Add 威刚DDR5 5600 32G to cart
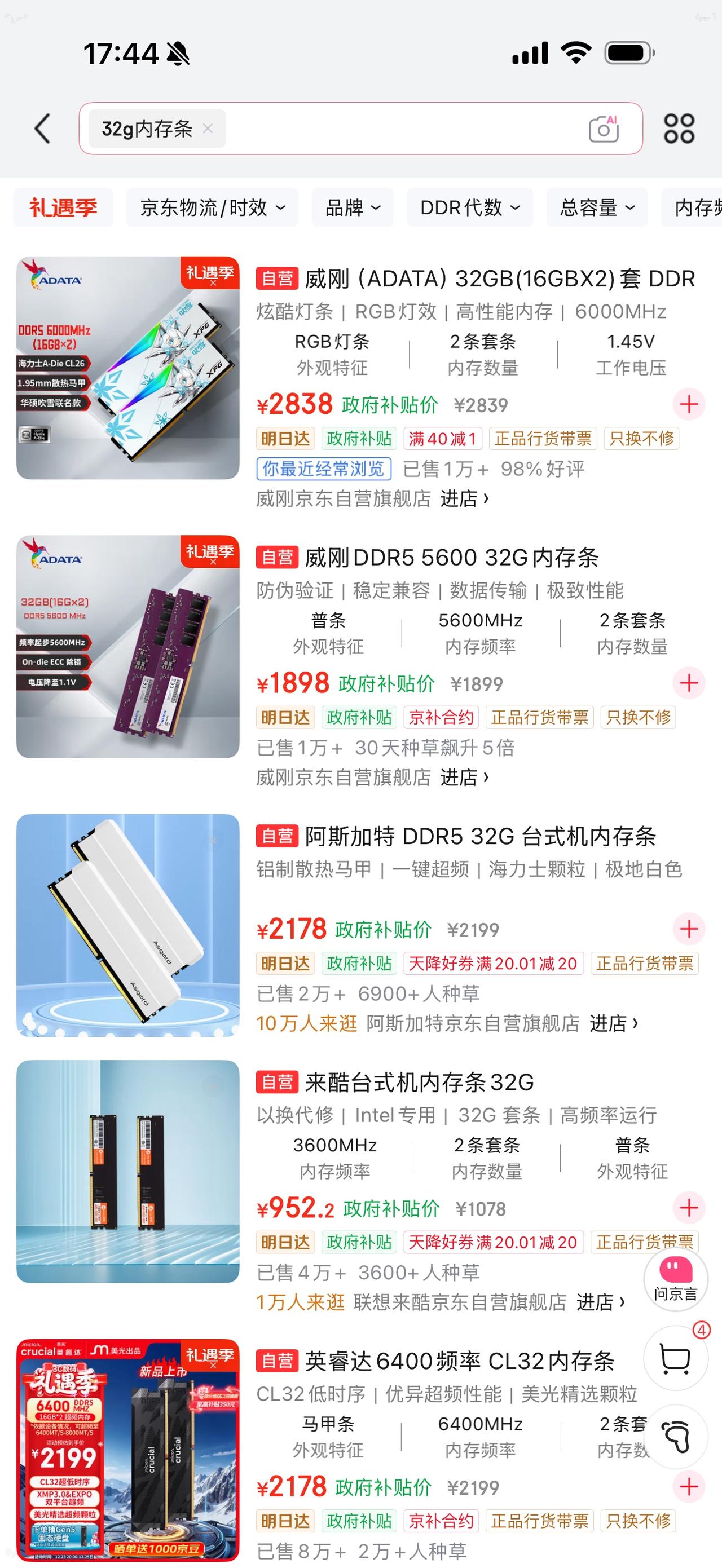This screenshot has height=1568, width=722. point(689,683)
